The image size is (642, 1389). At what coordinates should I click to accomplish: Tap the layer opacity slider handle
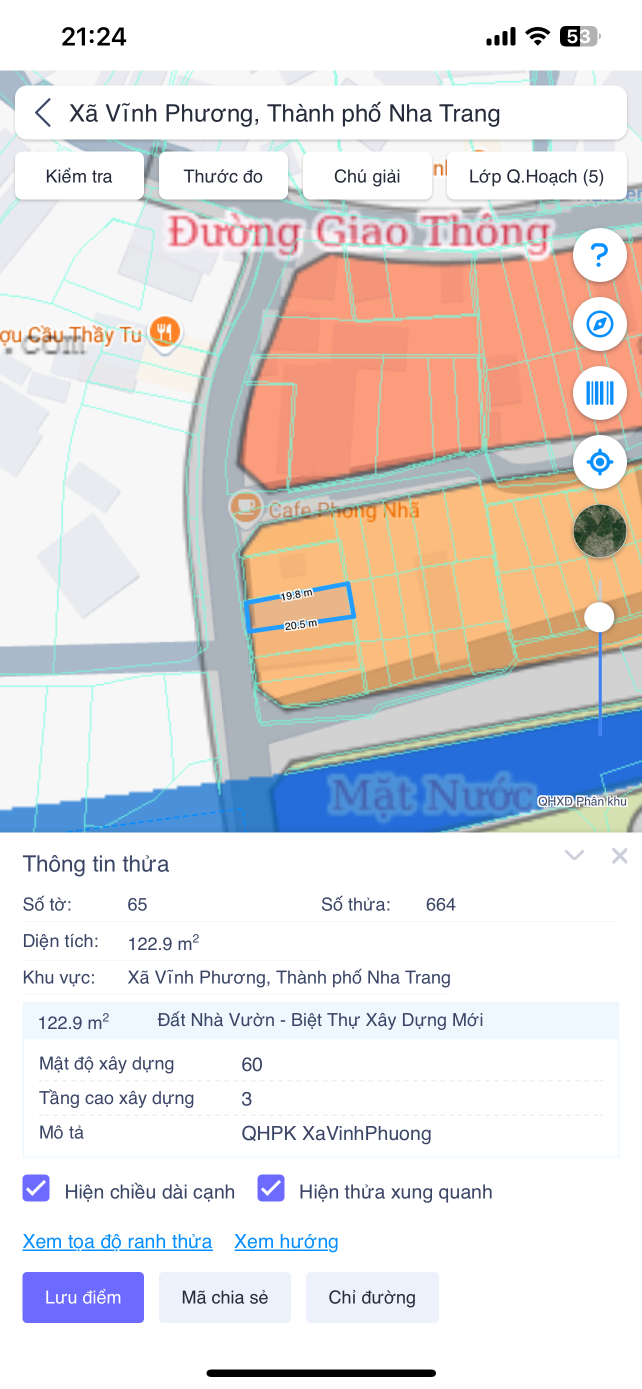pyautogui.click(x=599, y=617)
